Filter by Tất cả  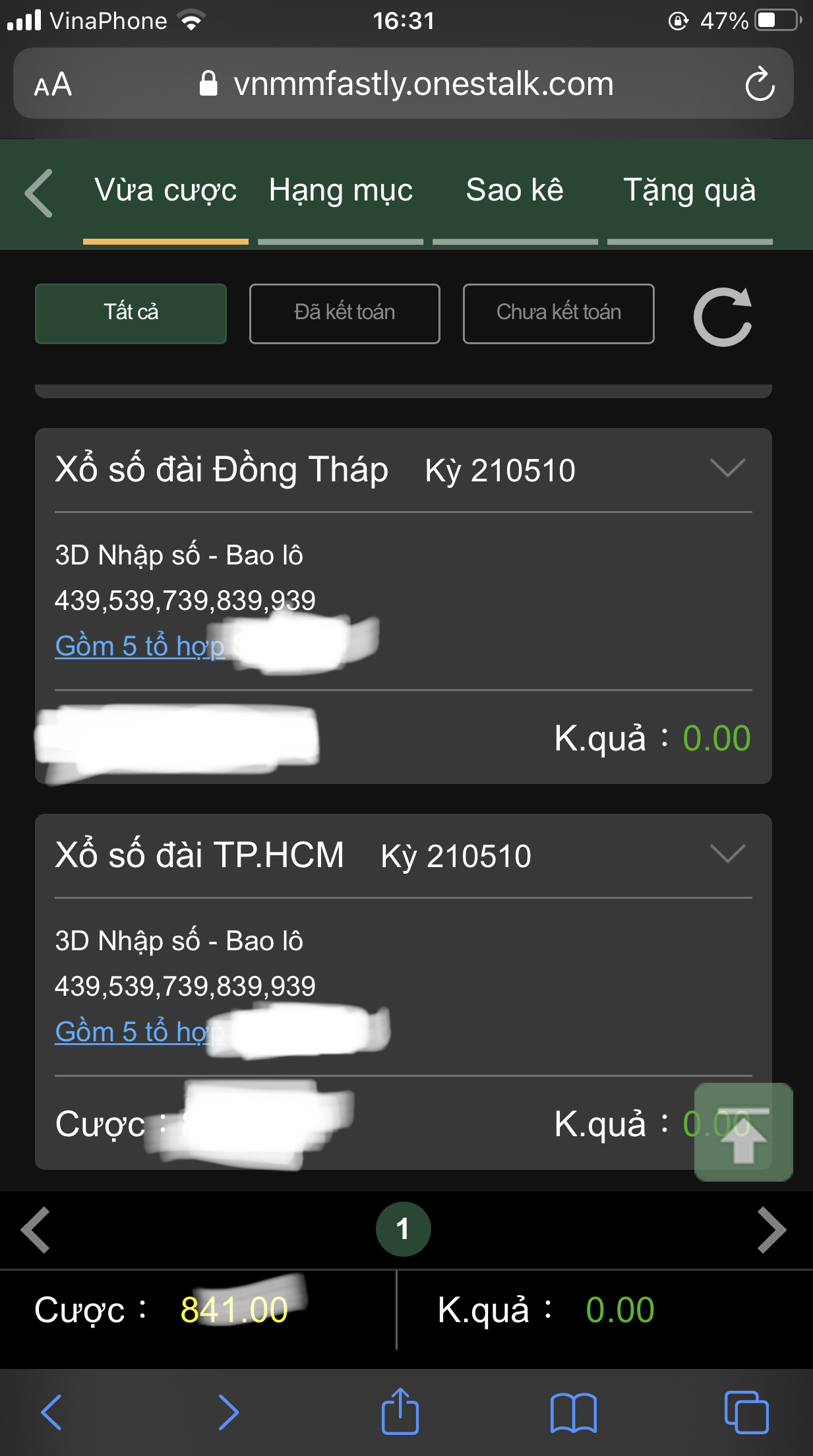point(131,313)
